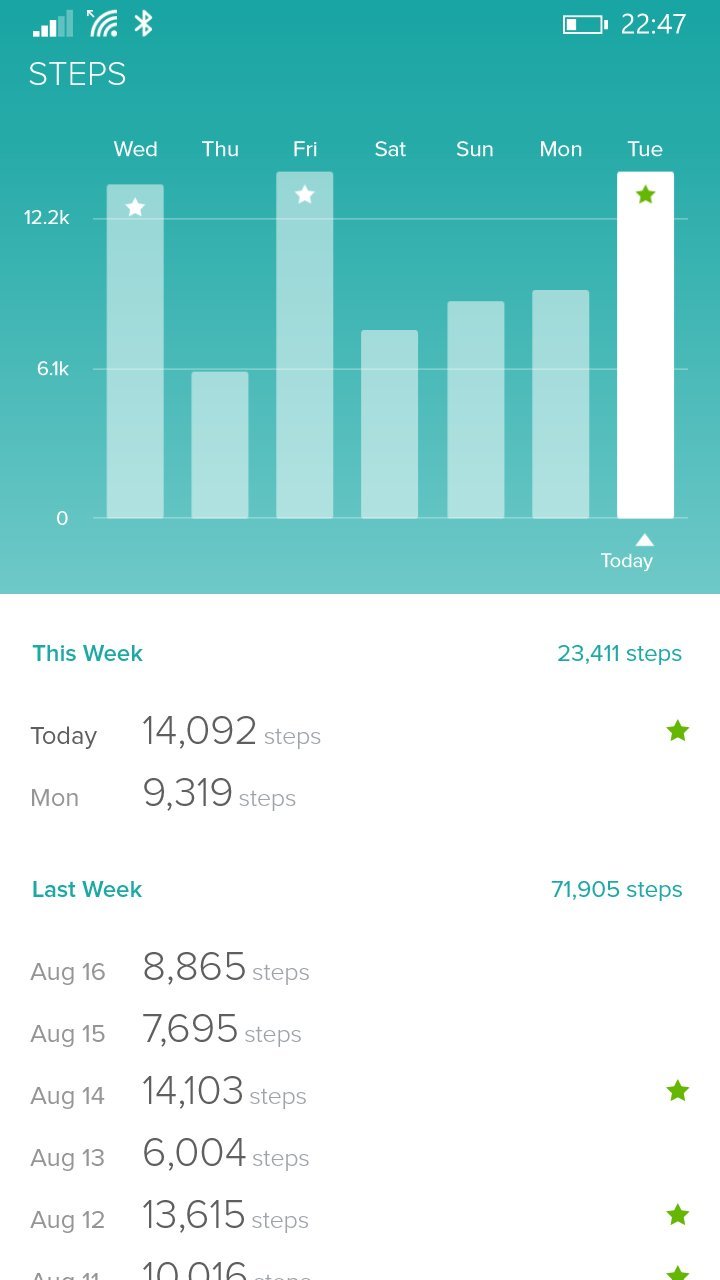This screenshot has height=1280, width=720.
Task: Open the Aug 12 steps entry
Action: point(360,1217)
